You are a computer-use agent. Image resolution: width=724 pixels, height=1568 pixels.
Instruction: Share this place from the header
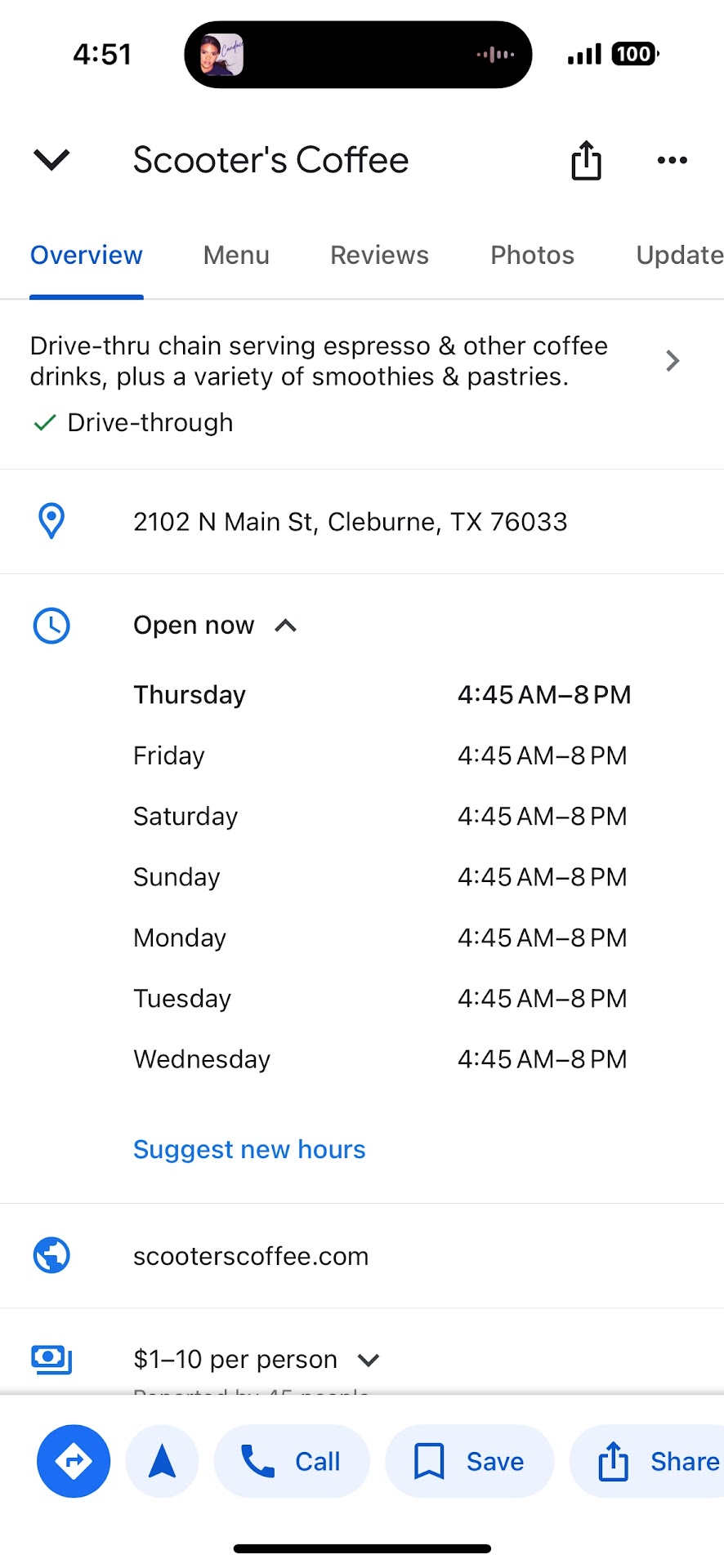pyautogui.click(x=586, y=160)
